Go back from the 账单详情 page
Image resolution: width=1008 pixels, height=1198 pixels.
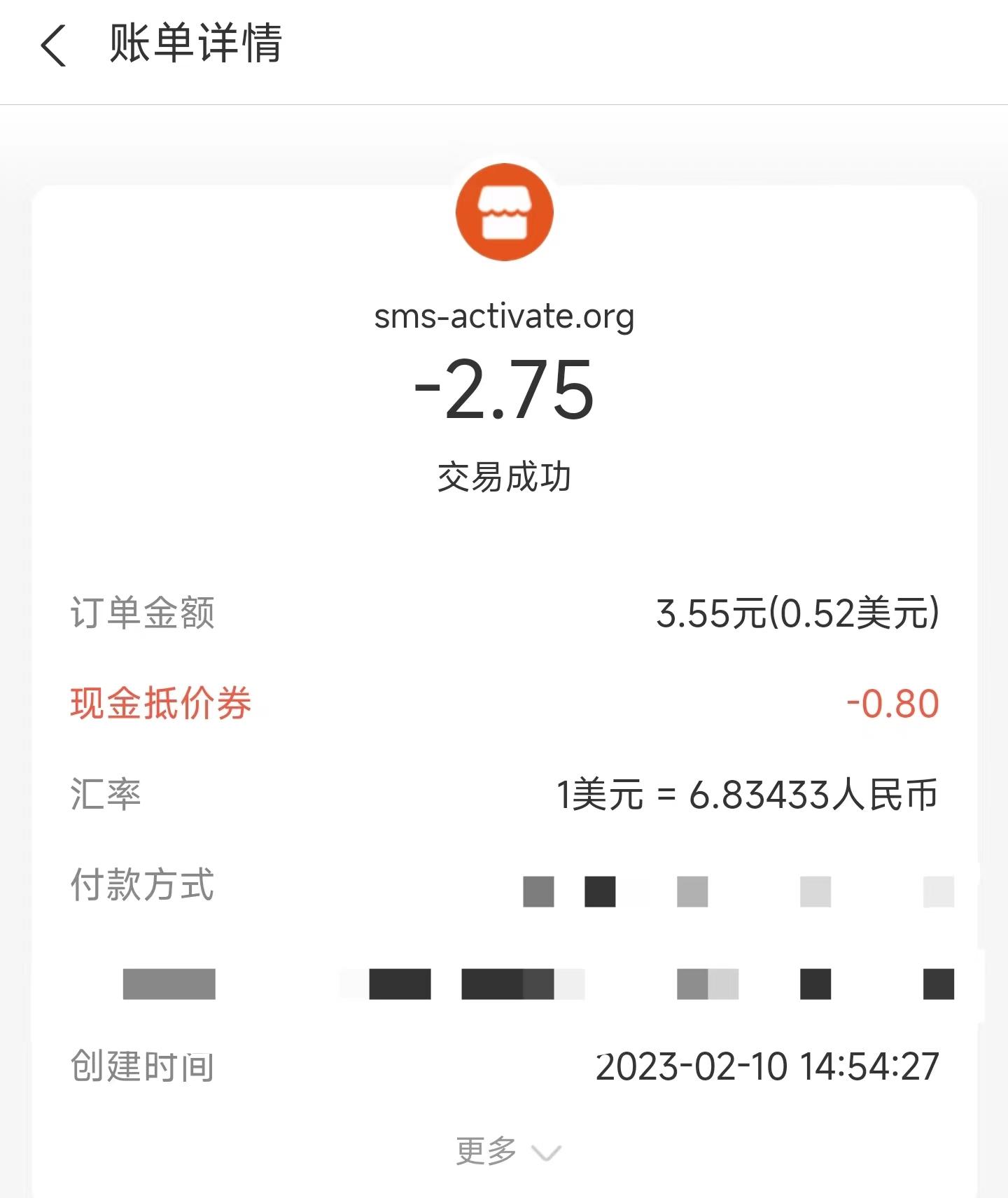point(54,46)
